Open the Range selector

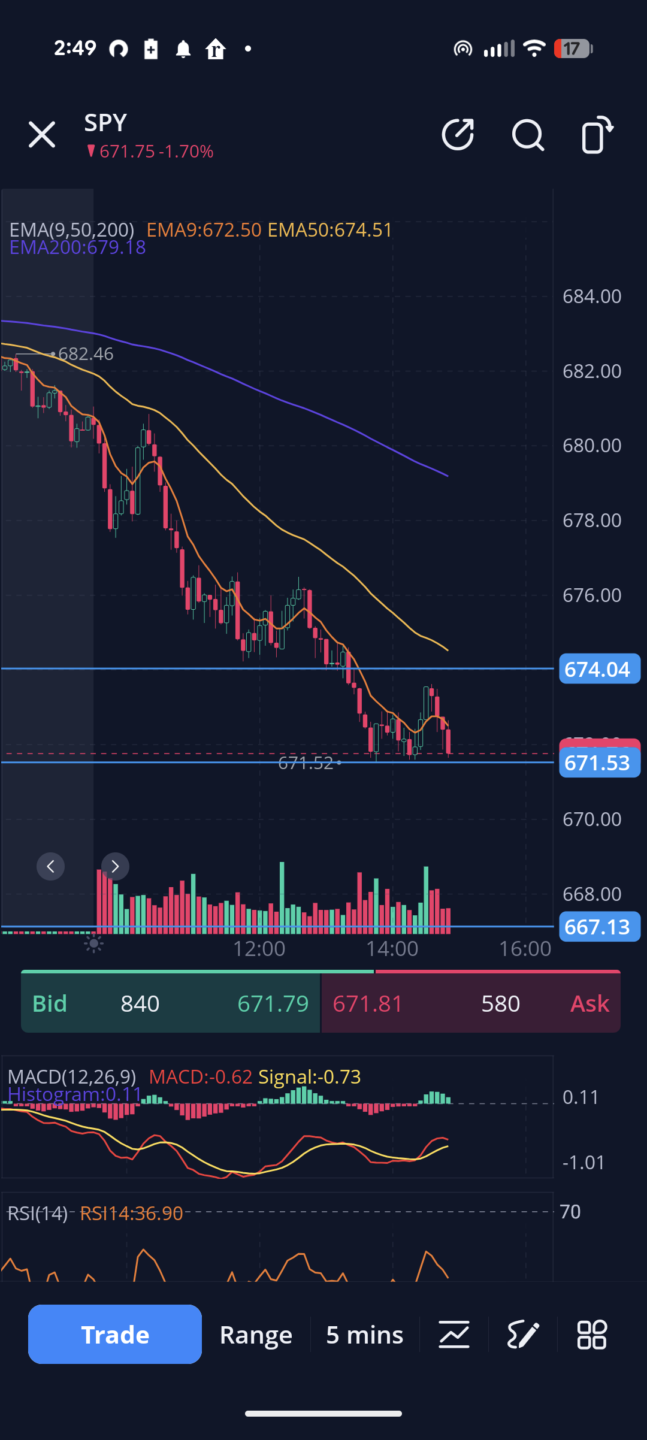click(256, 1335)
